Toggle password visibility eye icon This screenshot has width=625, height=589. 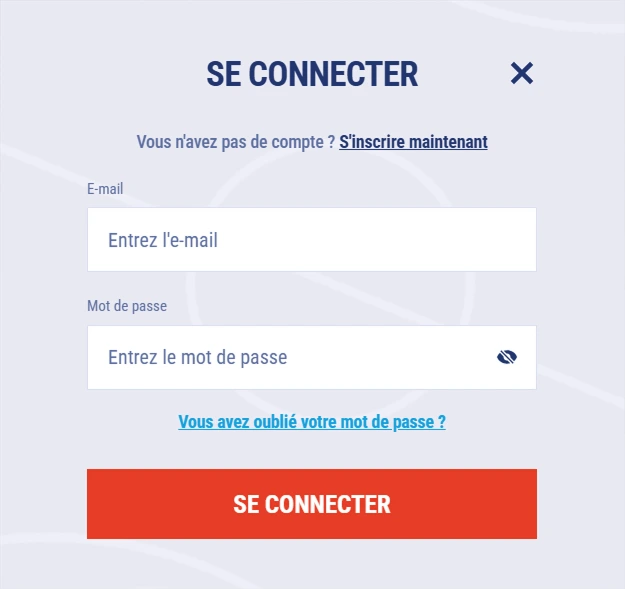click(507, 357)
